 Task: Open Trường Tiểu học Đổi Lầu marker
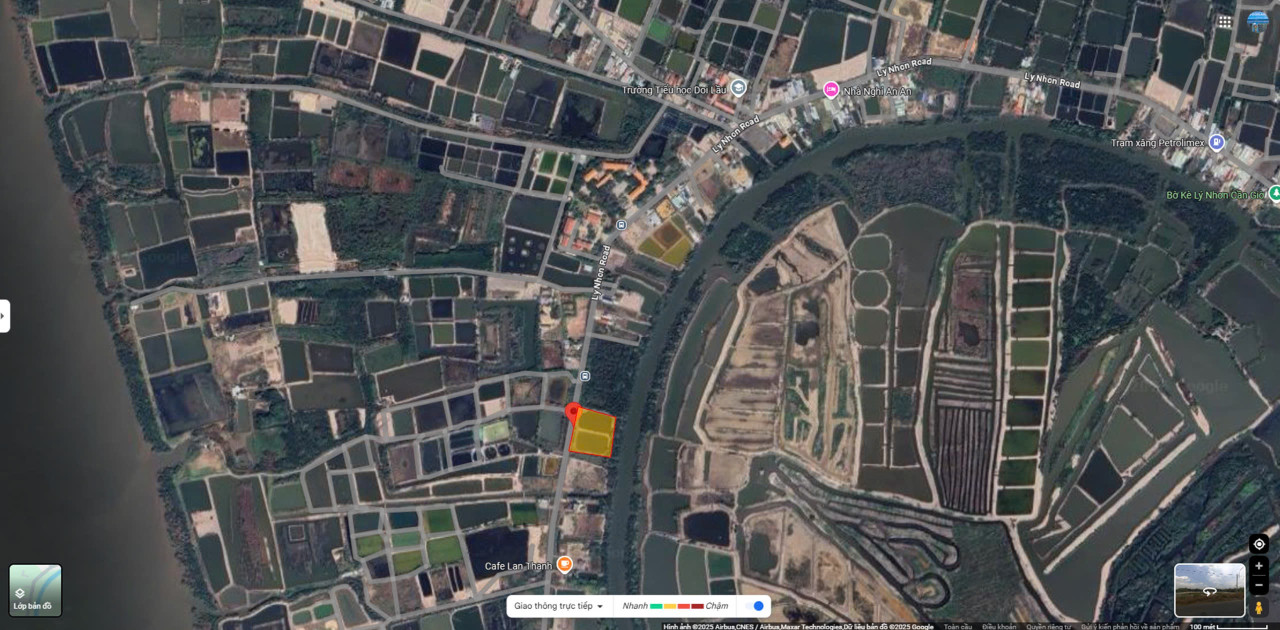(x=738, y=89)
